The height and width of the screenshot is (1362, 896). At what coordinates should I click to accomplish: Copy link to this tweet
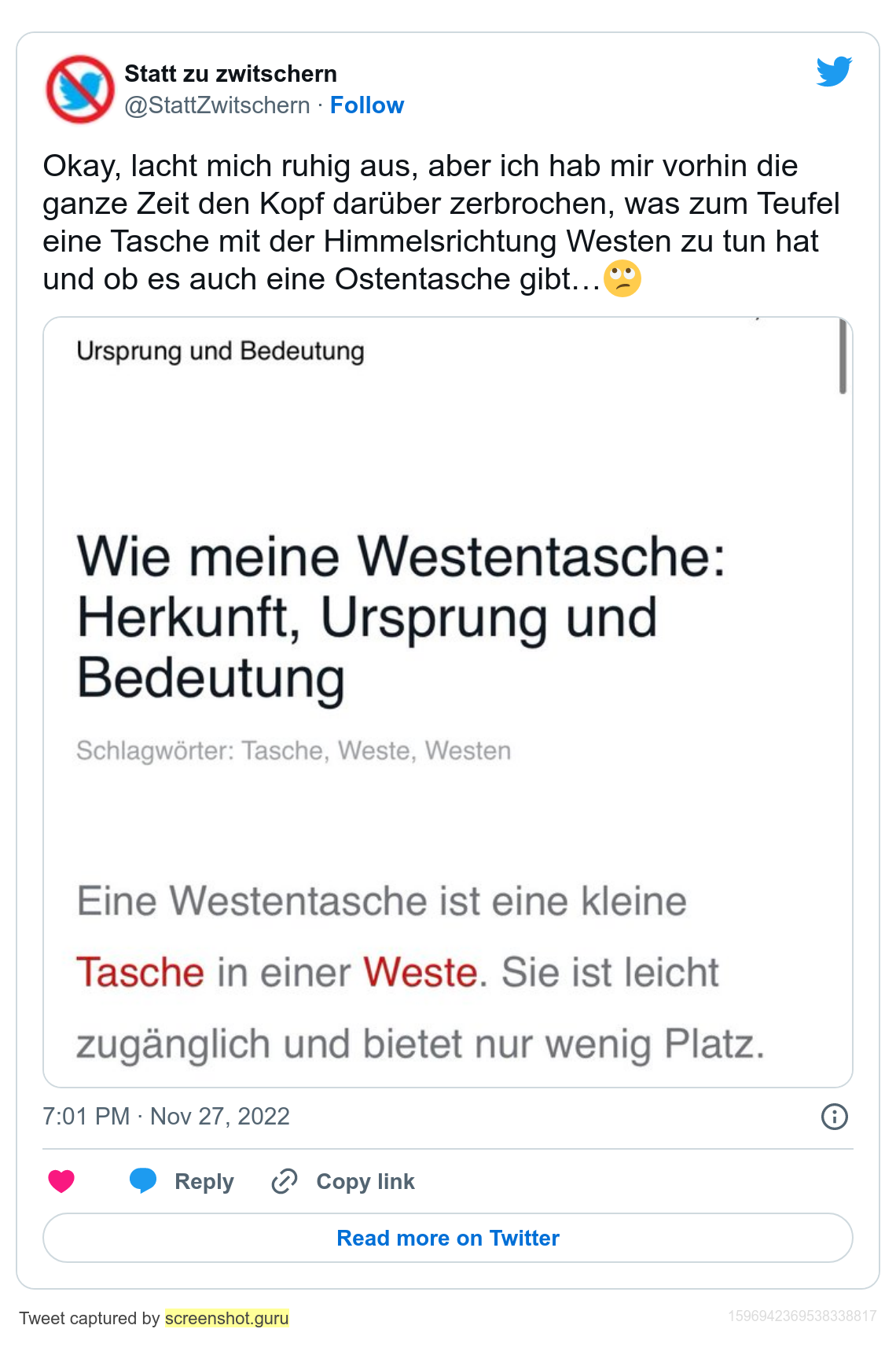pos(343,1181)
